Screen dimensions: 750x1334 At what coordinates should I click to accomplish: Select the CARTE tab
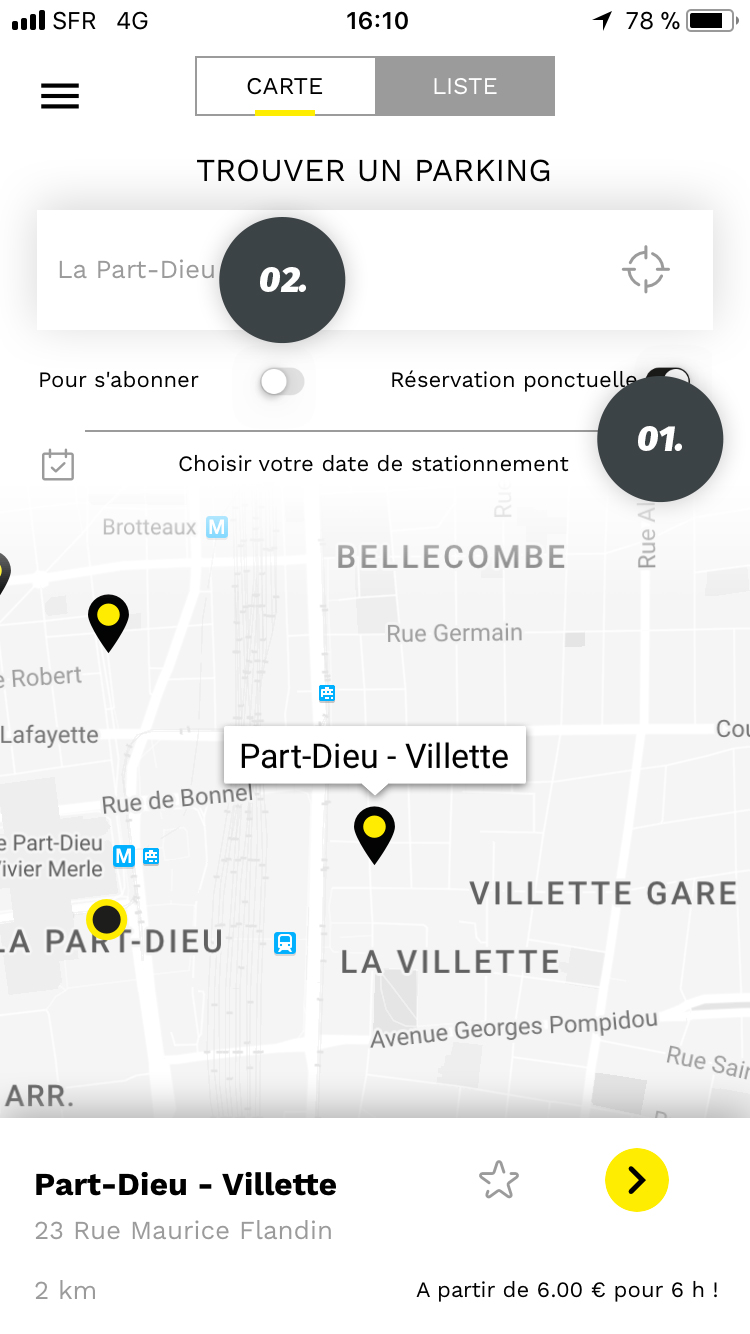click(285, 86)
